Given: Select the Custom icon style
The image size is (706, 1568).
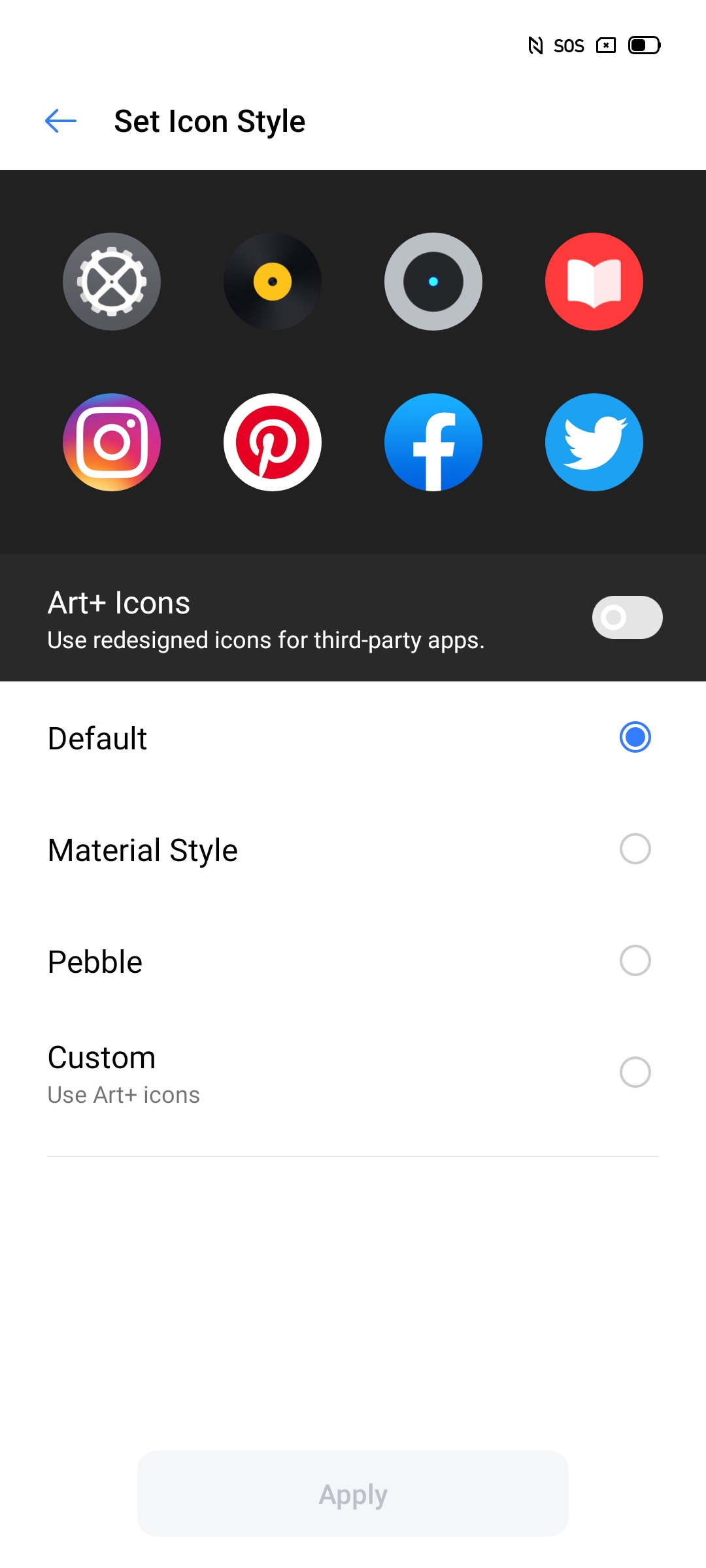Looking at the screenshot, I should pos(353,1073).
